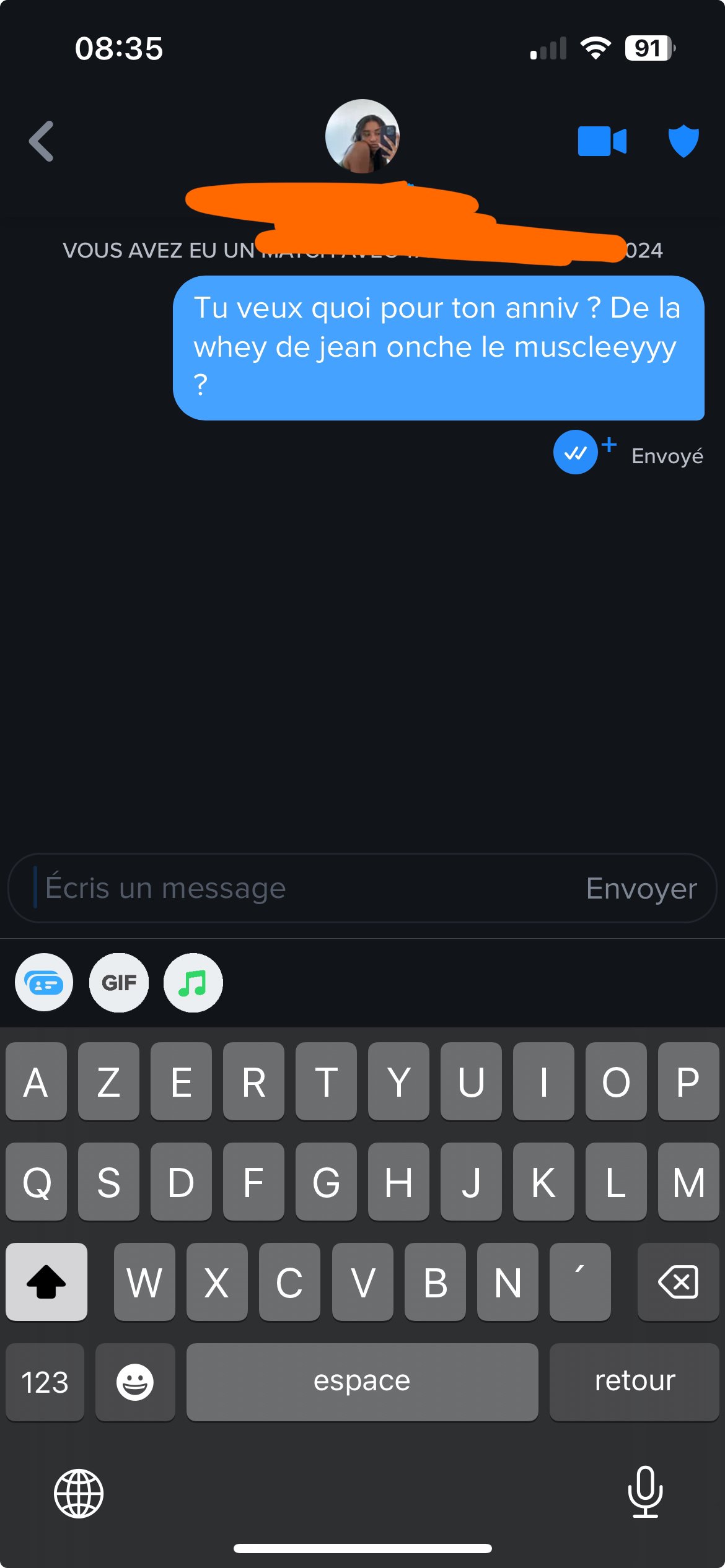Tap the read receipts double-check icon

coord(575,453)
